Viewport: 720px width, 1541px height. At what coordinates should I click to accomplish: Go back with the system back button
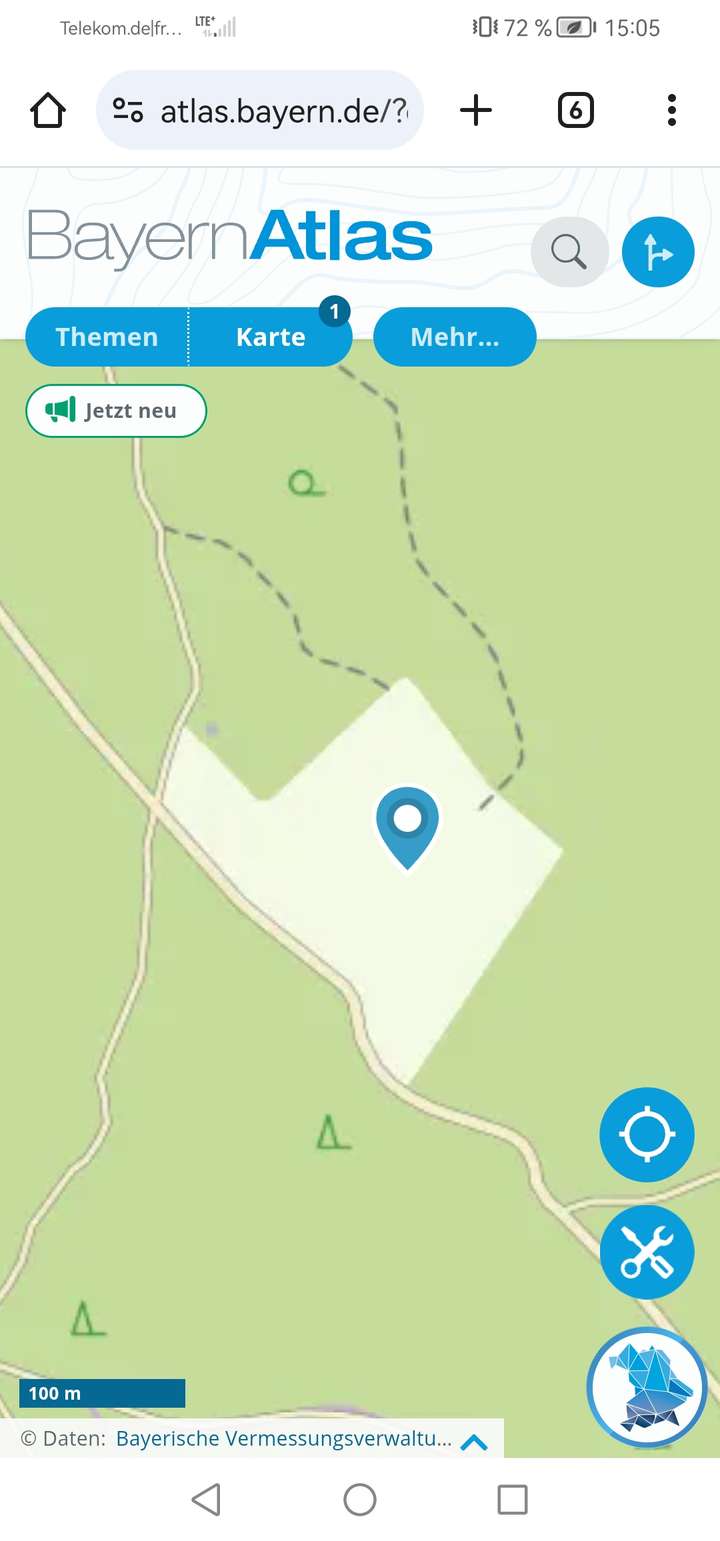tap(206, 1499)
